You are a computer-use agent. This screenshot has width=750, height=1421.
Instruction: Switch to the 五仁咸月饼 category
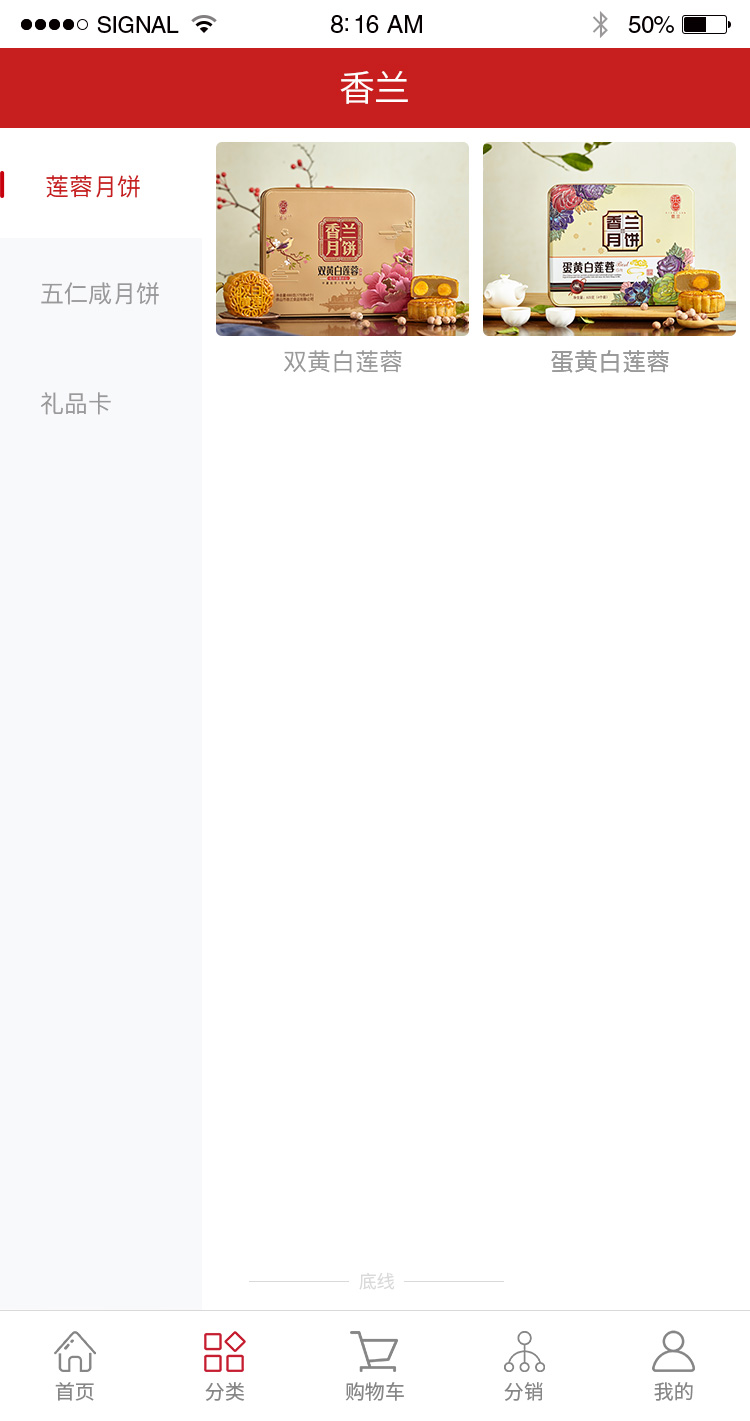(100, 294)
